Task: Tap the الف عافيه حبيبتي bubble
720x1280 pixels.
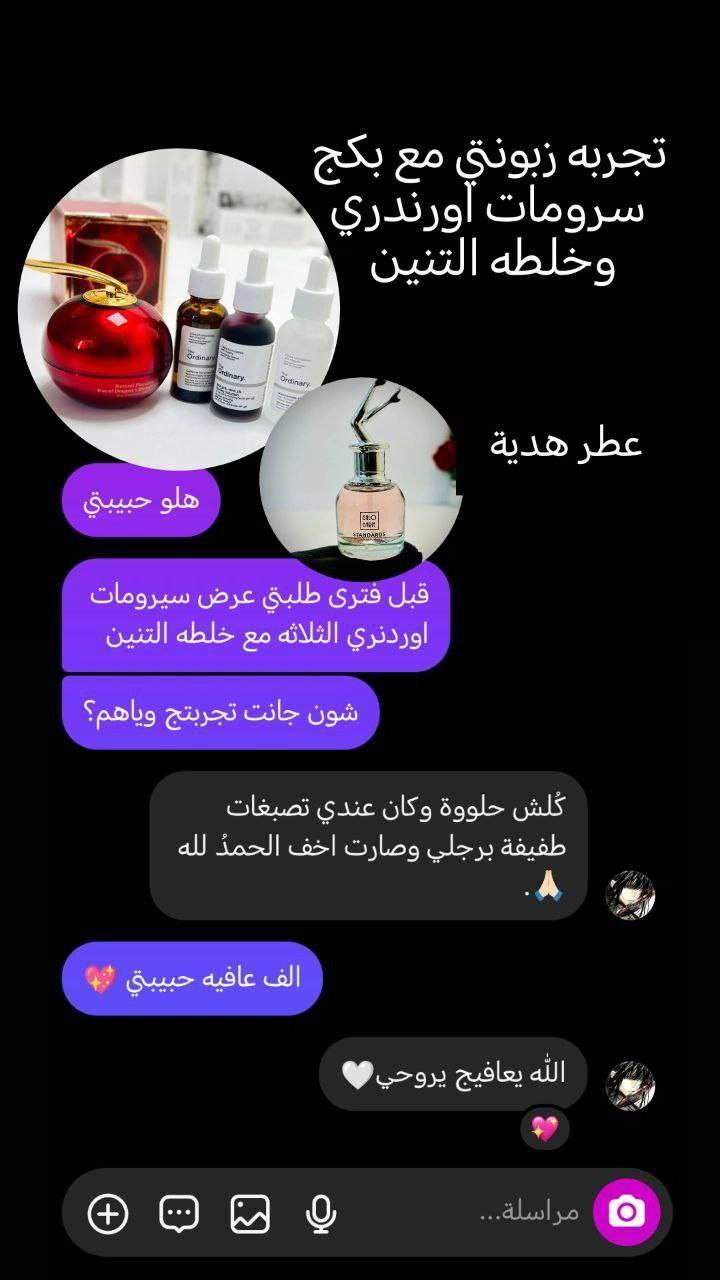Action: 192,977
